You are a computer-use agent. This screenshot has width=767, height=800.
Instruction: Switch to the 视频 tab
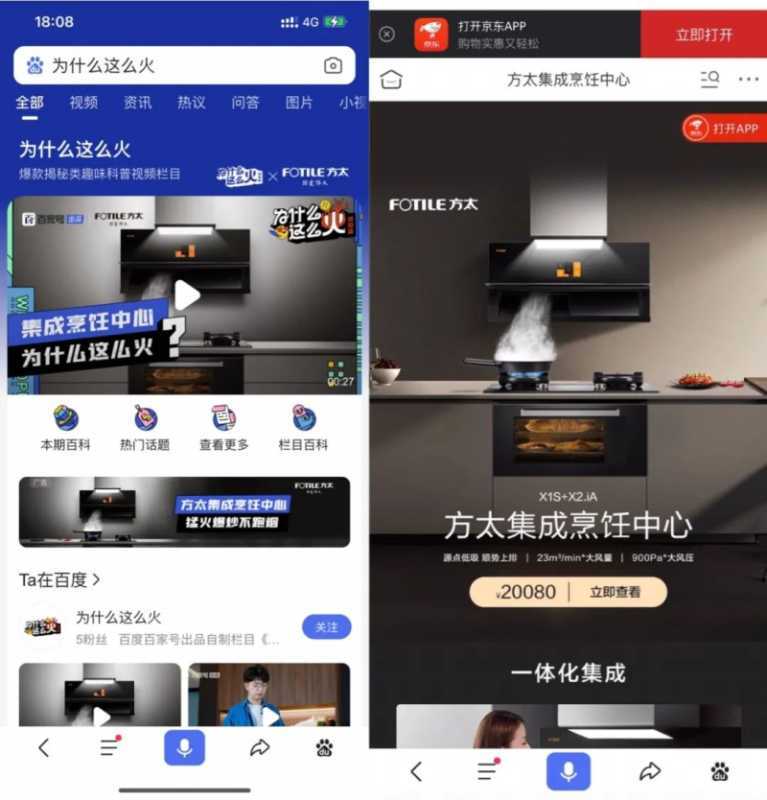83,103
